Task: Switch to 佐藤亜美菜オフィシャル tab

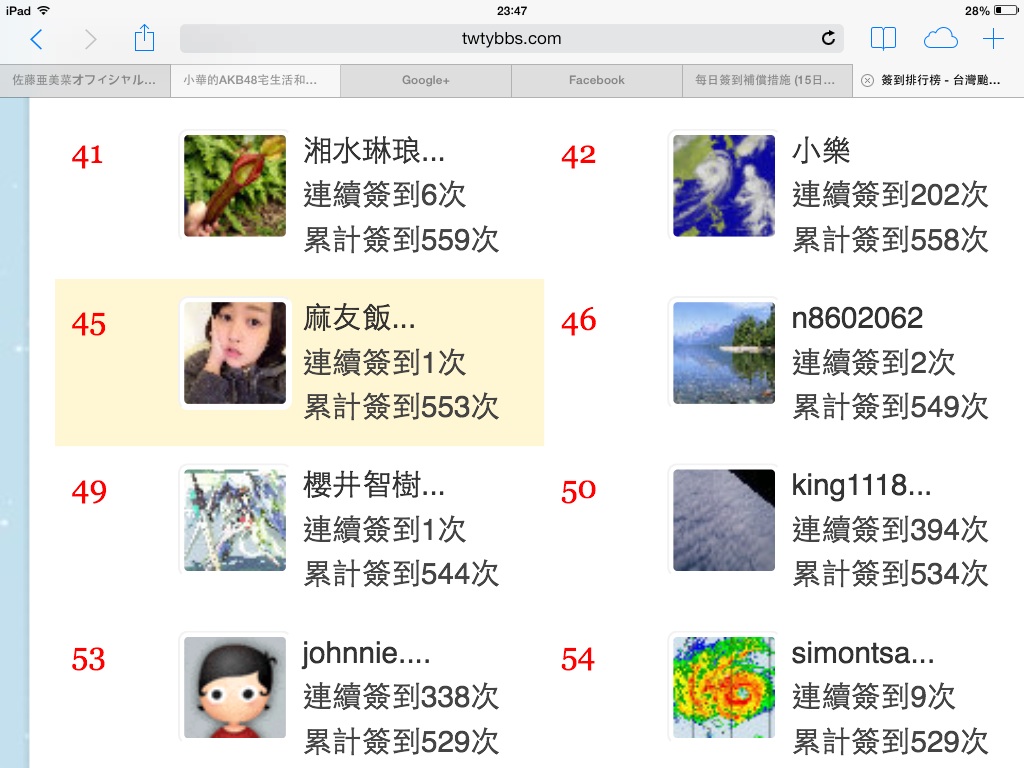Action: (85, 80)
